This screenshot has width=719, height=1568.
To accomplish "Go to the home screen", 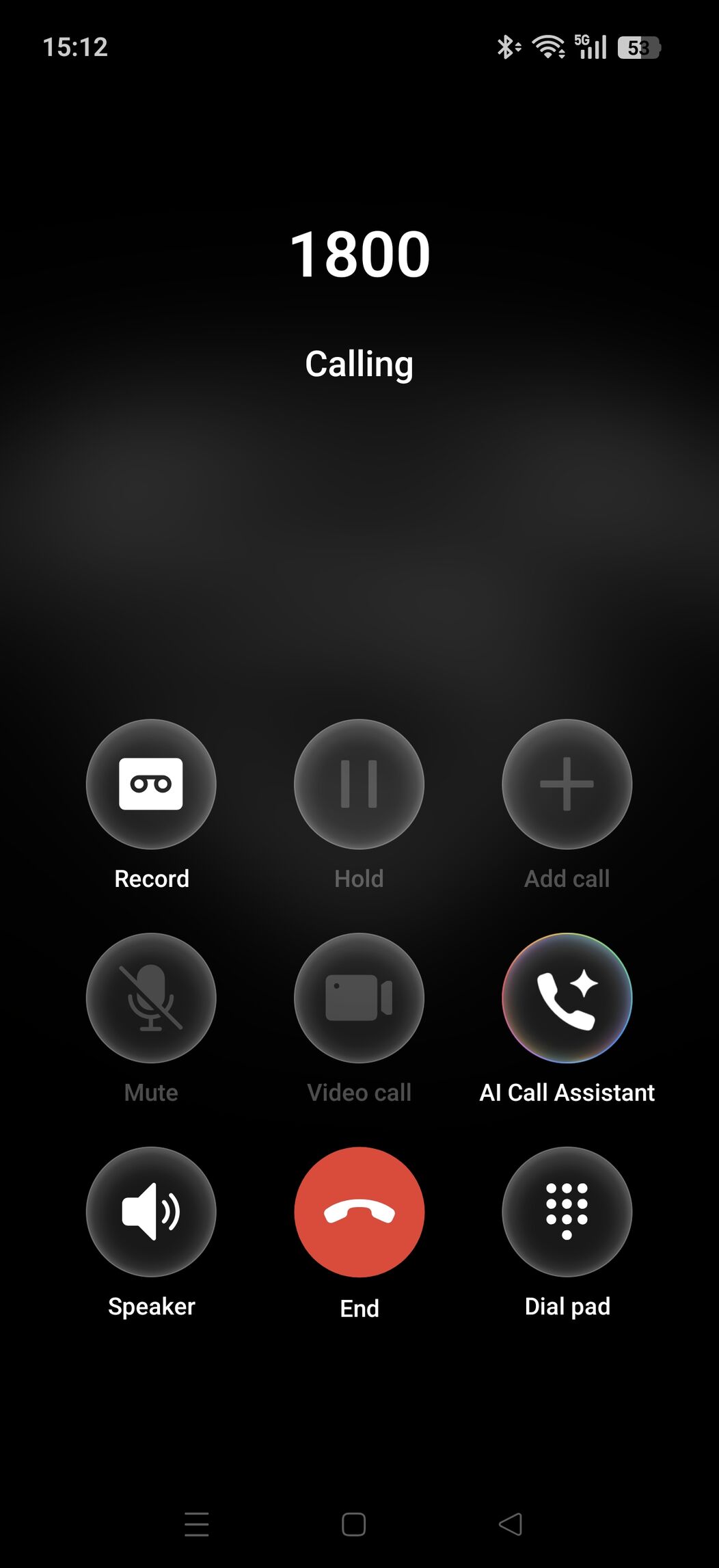I will 353,1524.
